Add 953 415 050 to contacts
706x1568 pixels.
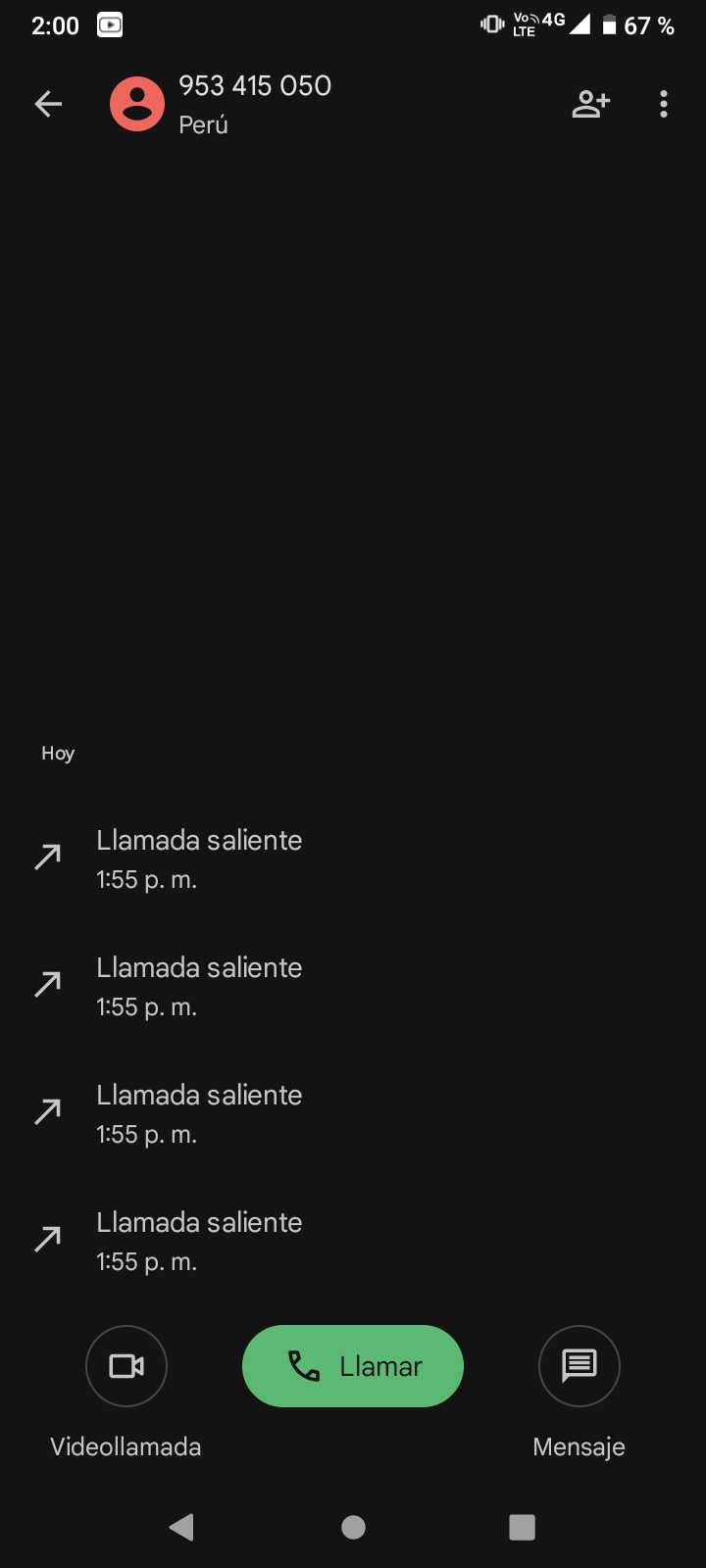pyautogui.click(x=590, y=104)
